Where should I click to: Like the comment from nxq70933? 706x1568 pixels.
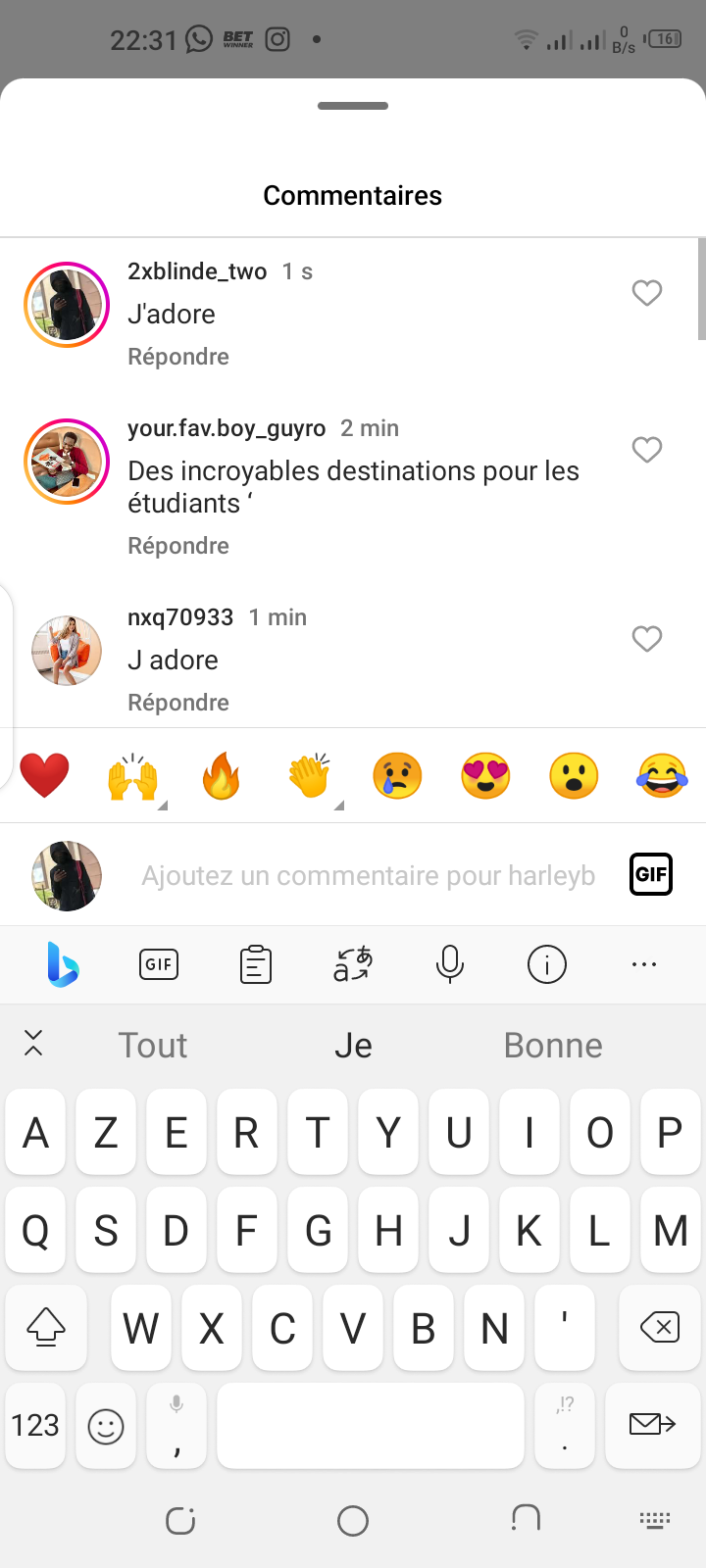(646, 639)
